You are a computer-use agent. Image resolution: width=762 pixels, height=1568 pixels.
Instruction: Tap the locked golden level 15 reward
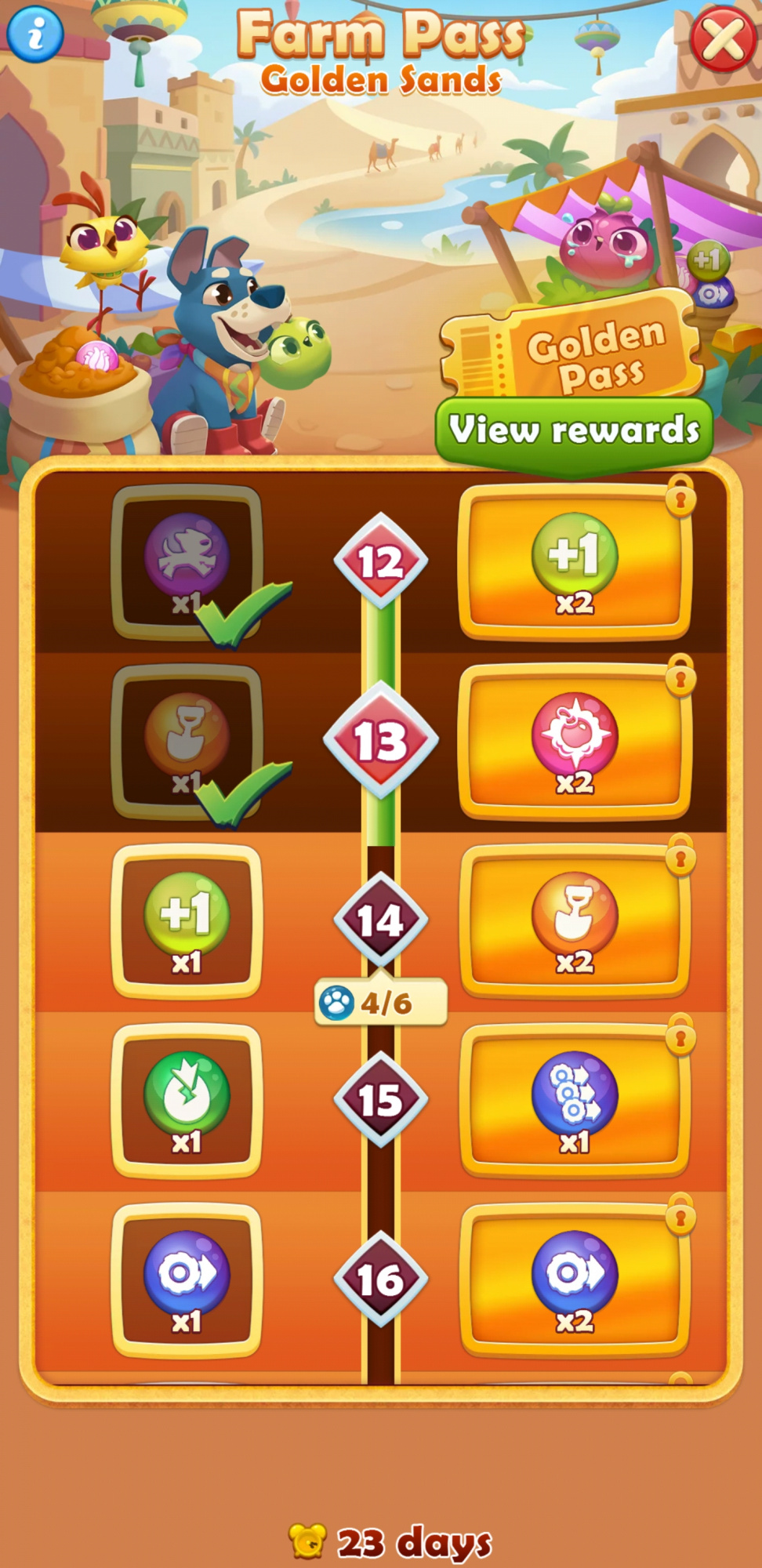click(575, 1100)
